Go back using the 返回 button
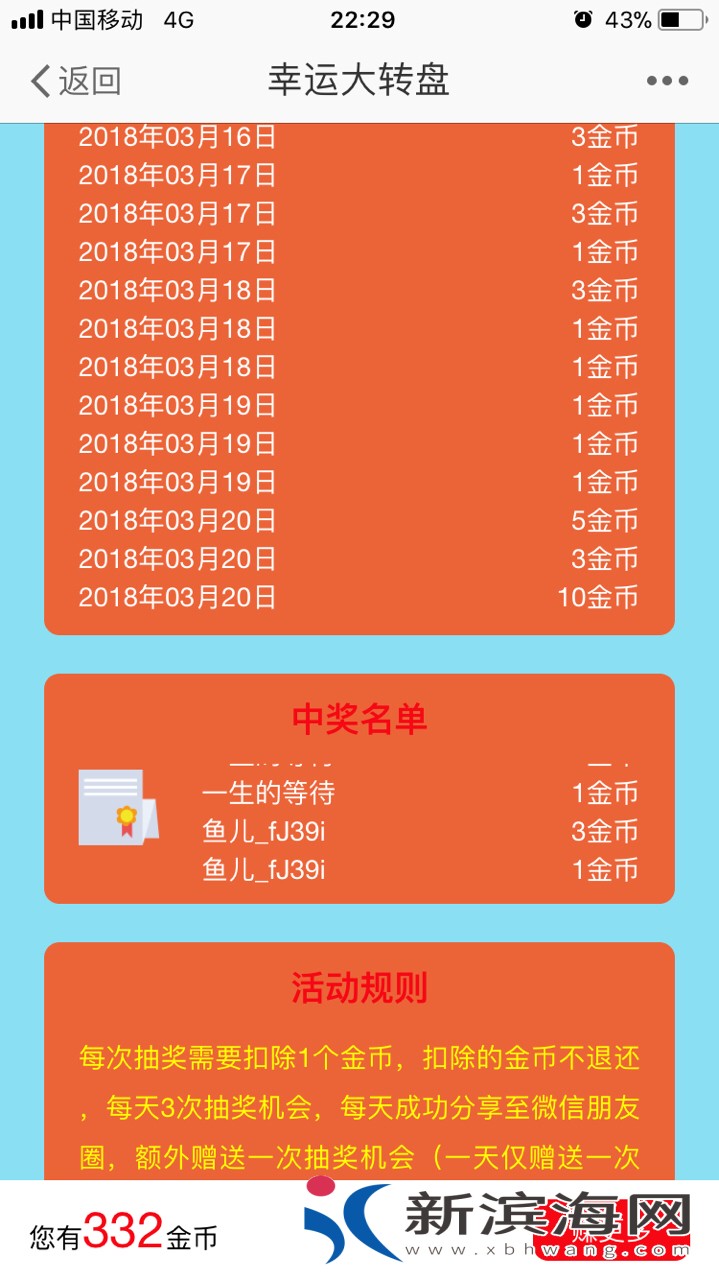 (x=76, y=81)
